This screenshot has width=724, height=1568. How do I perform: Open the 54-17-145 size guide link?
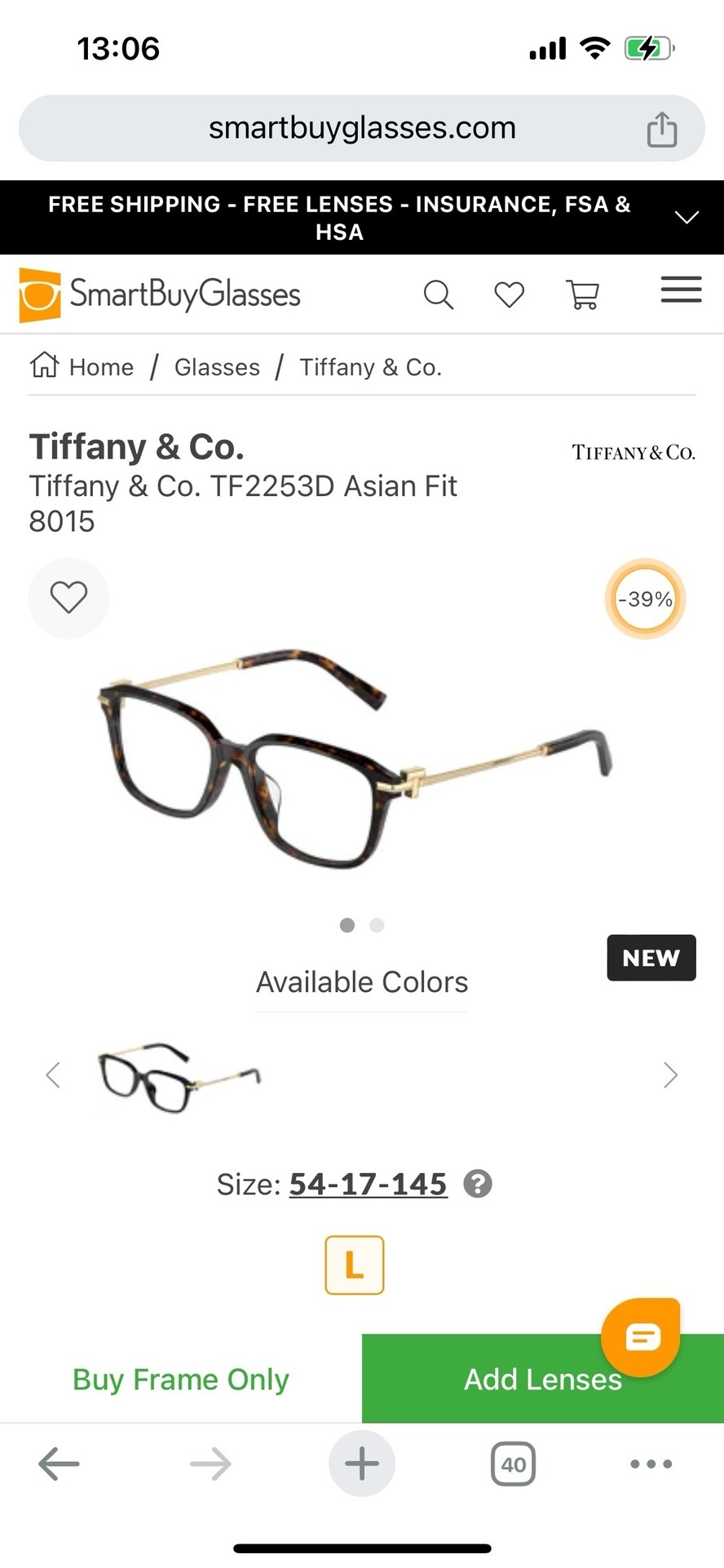(x=368, y=1184)
